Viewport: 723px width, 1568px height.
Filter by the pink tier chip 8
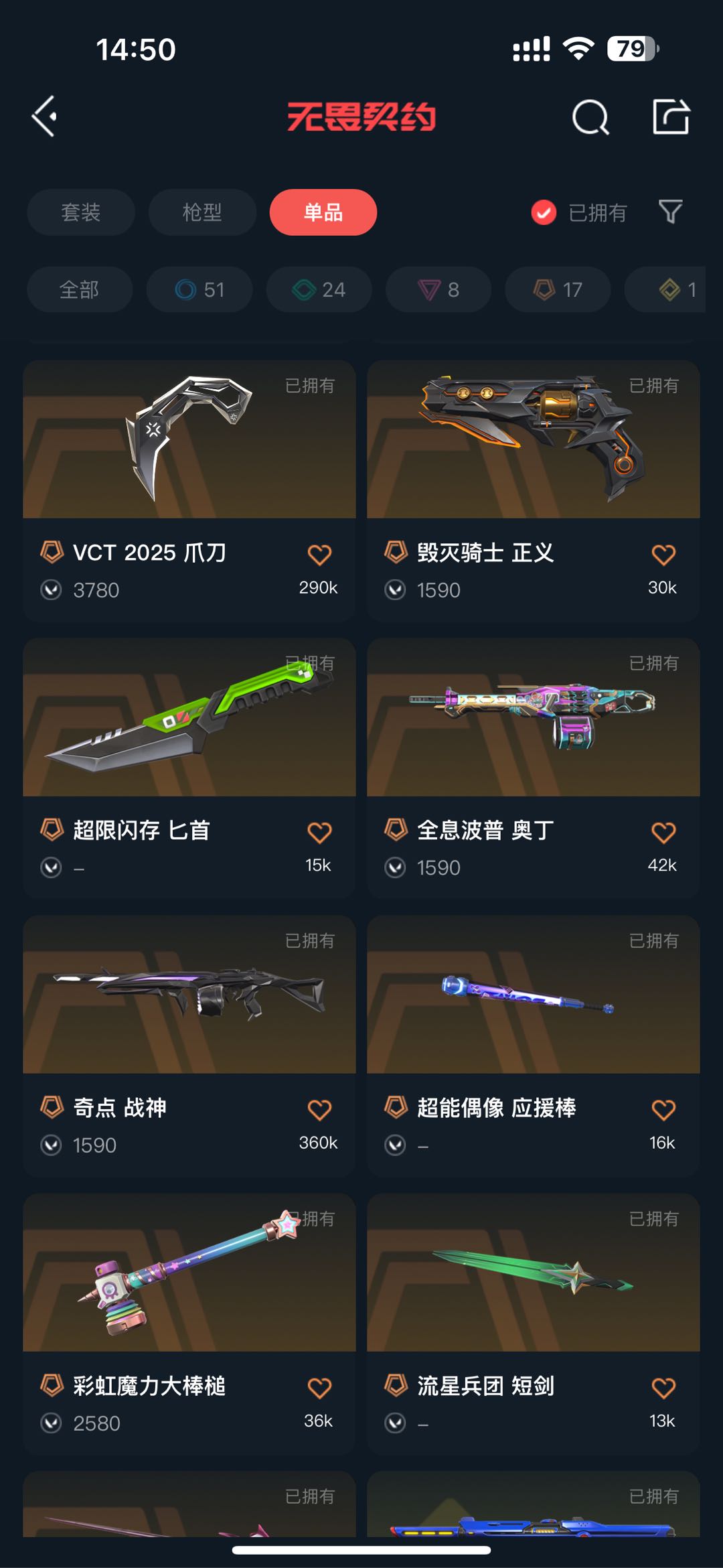[x=438, y=289]
